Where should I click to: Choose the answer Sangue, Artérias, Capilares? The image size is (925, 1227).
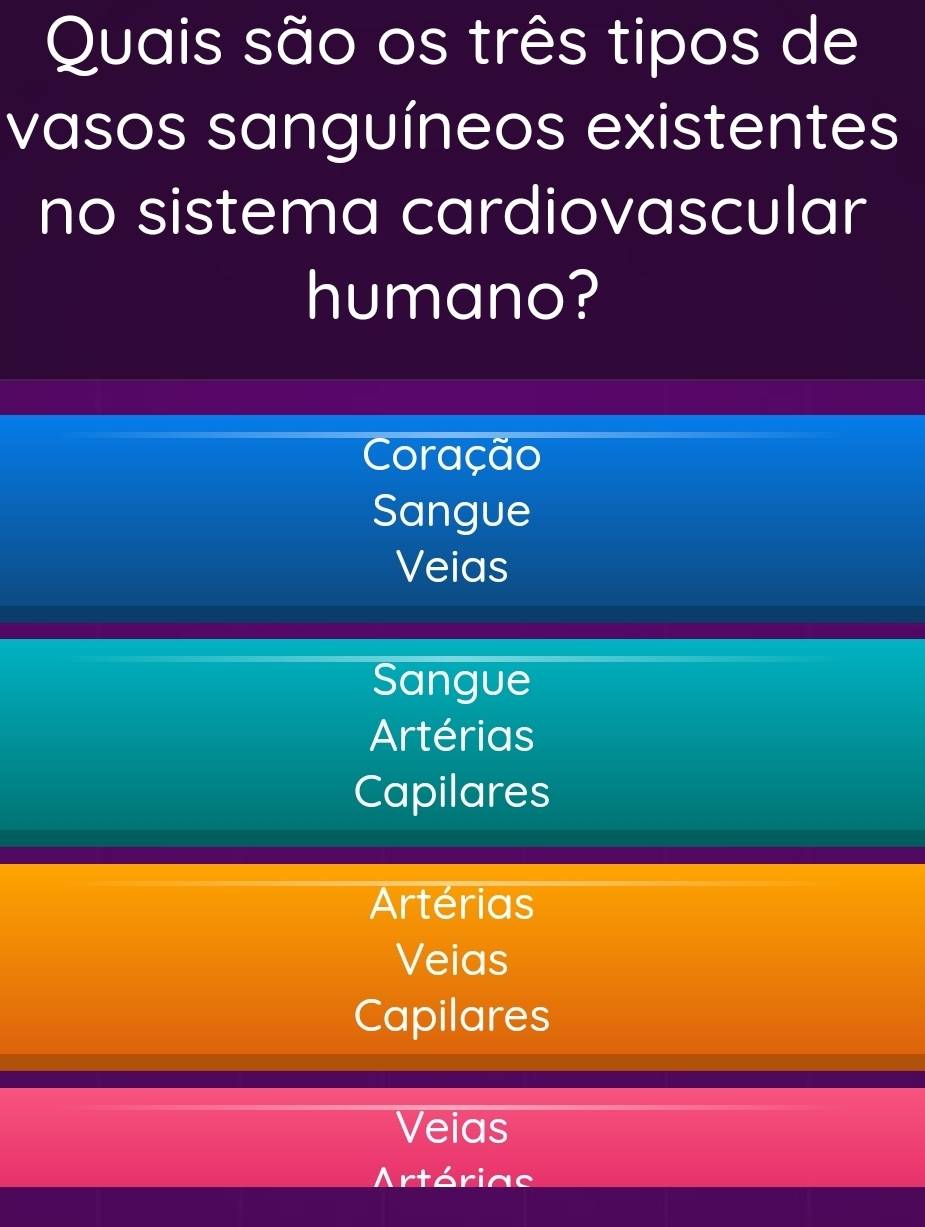(462, 742)
